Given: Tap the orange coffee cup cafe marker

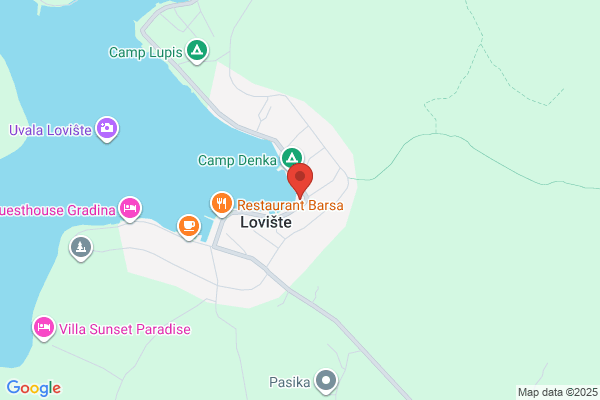Looking at the screenshot, I should click(x=189, y=226).
